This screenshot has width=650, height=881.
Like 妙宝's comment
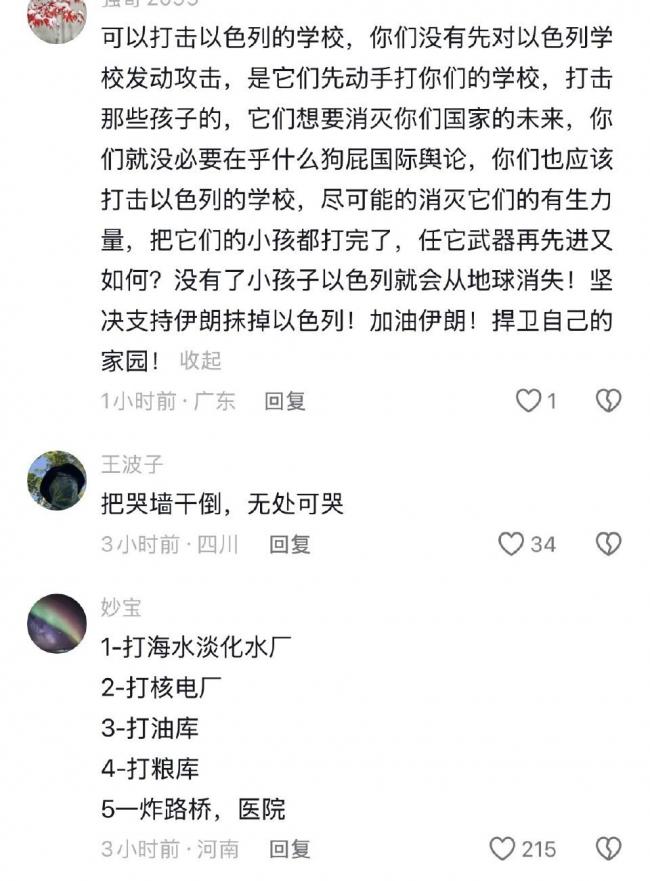click(503, 849)
